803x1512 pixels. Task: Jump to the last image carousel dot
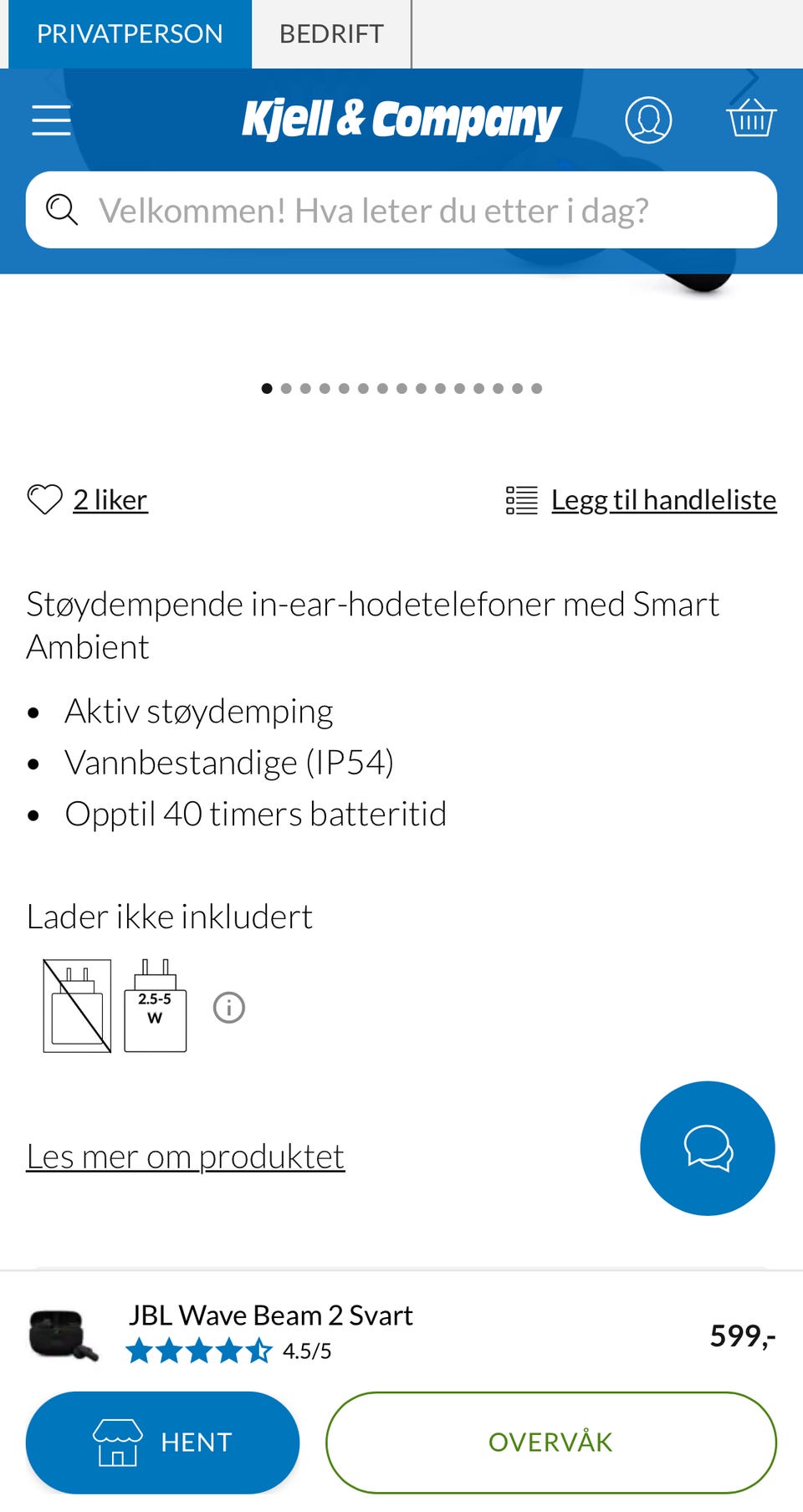coord(535,388)
